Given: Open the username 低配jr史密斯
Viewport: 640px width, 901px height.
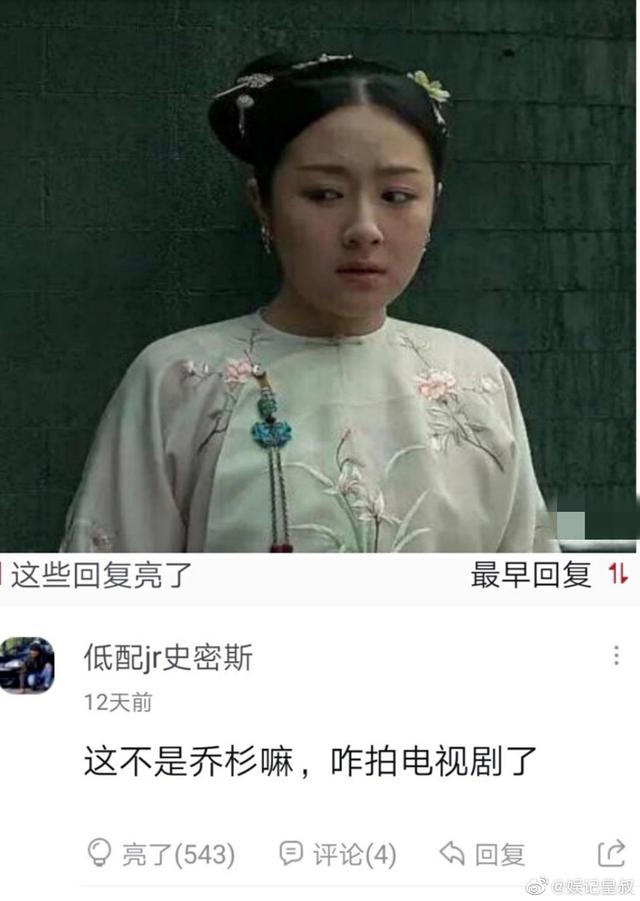Looking at the screenshot, I should [168, 657].
